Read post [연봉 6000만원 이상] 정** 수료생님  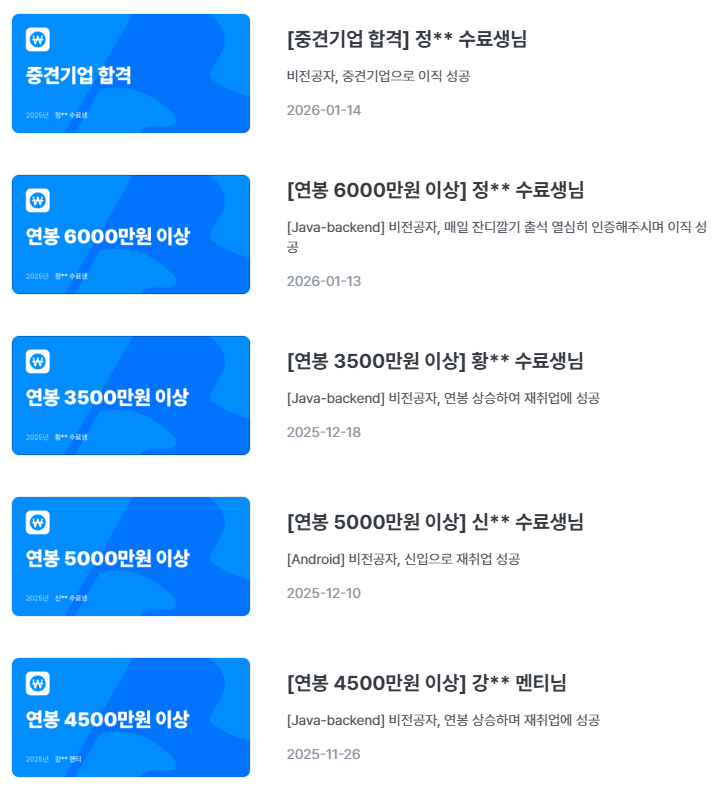coord(435,190)
